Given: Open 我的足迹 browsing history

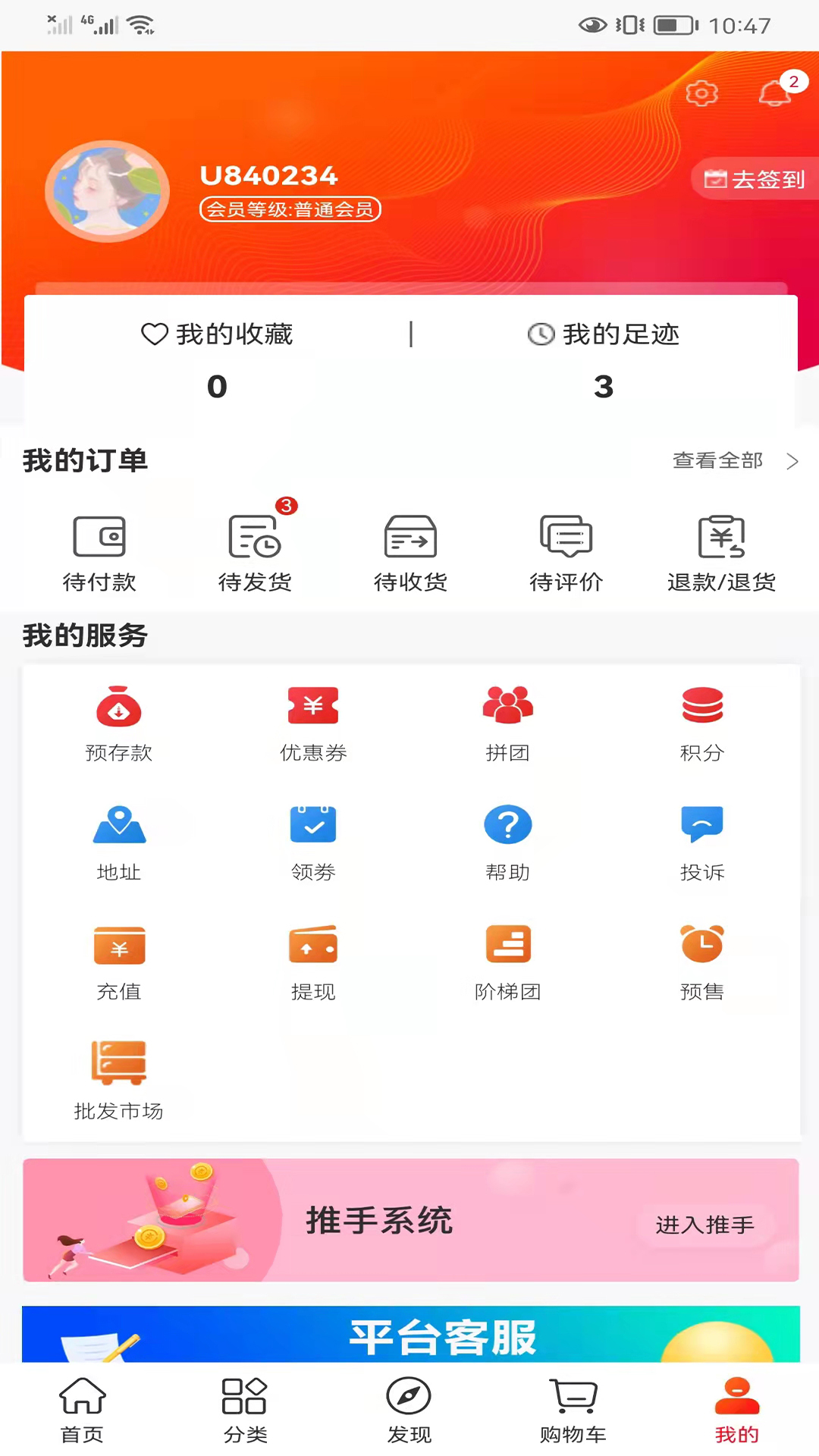Looking at the screenshot, I should (604, 361).
